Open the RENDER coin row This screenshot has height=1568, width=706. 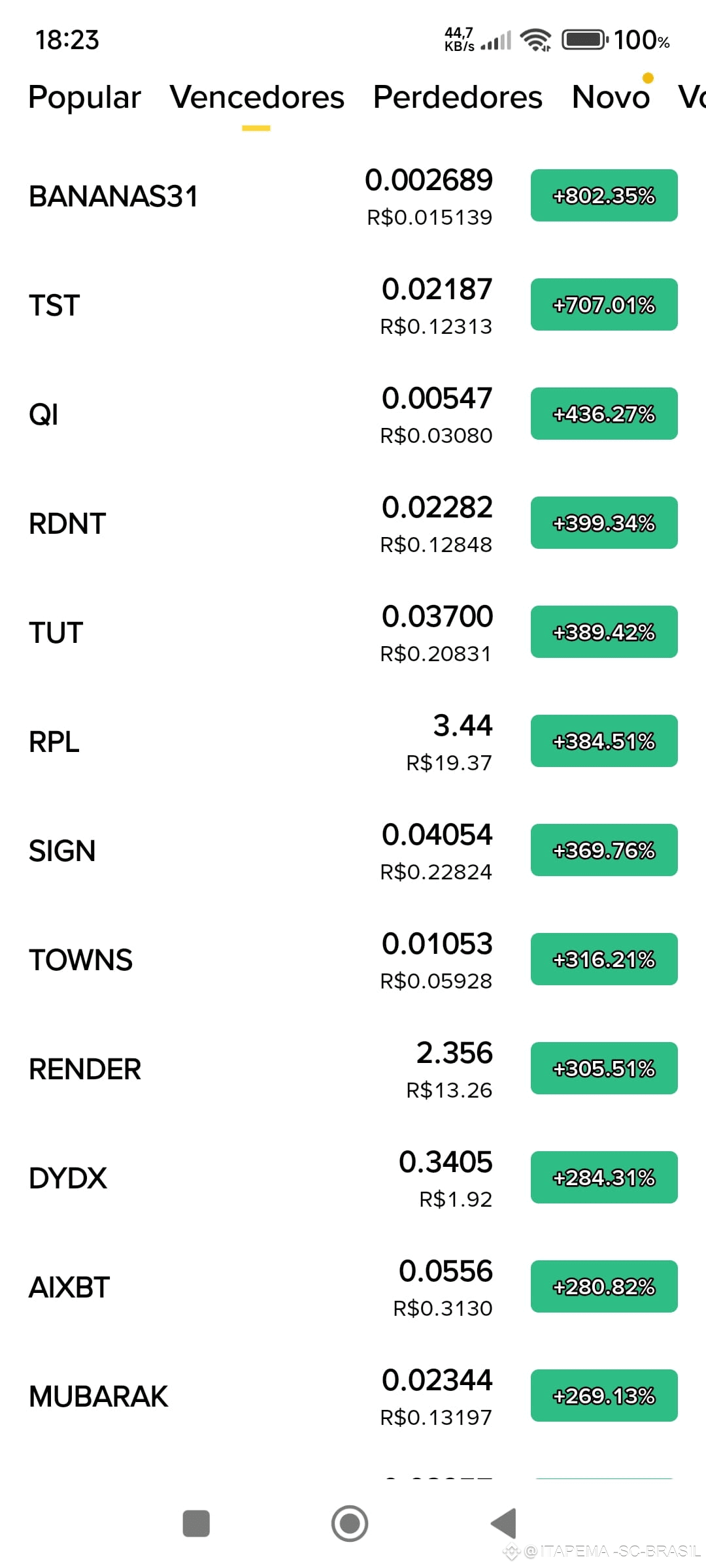(353, 1069)
